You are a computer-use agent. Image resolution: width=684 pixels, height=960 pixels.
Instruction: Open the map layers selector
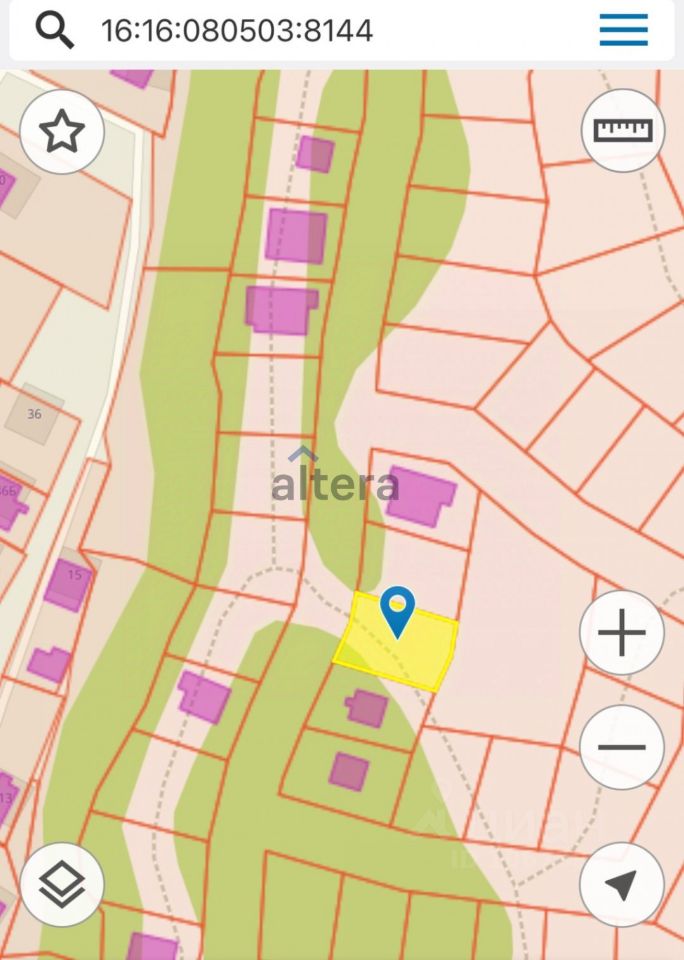(x=62, y=884)
